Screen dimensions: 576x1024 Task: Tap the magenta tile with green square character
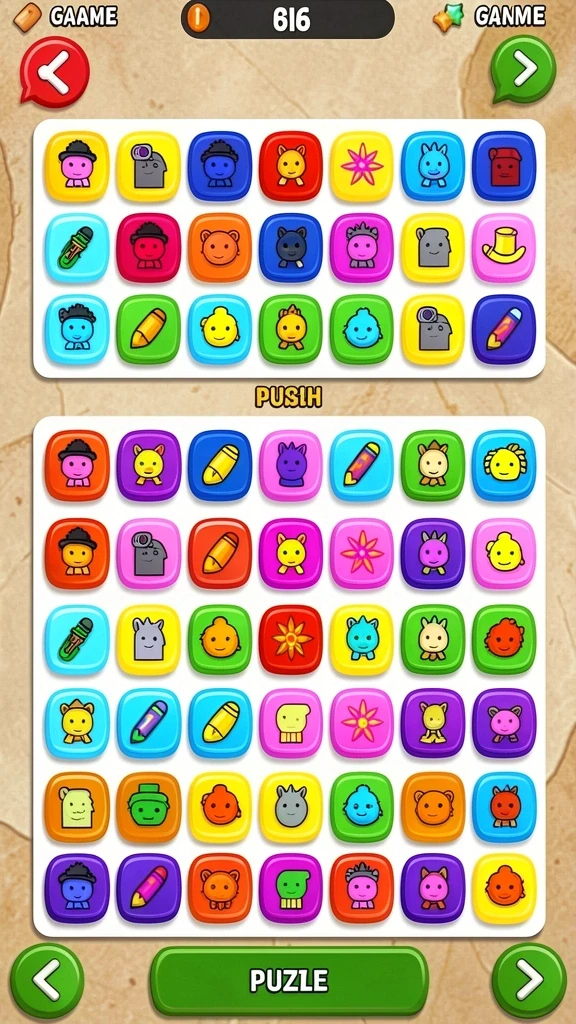click(x=291, y=889)
